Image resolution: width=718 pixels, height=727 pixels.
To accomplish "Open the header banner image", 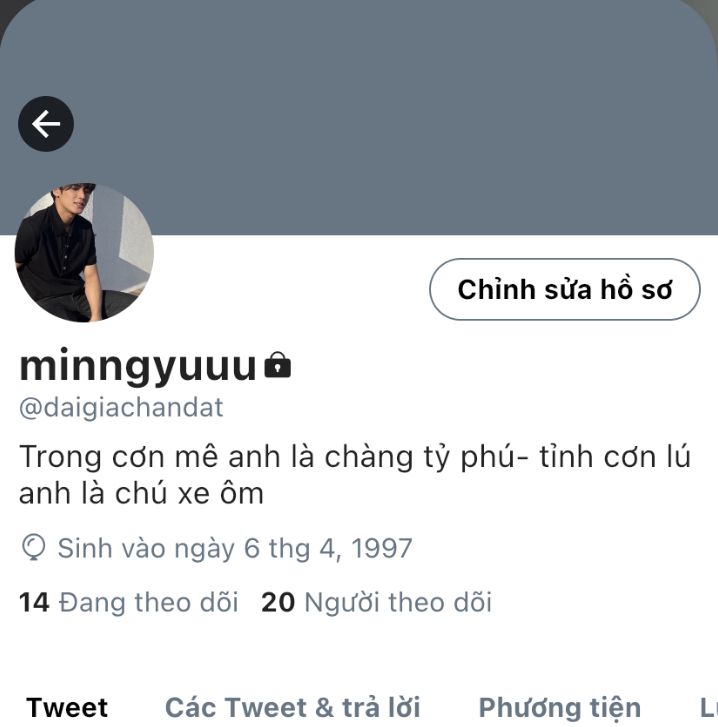I will click(x=400, y=110).
